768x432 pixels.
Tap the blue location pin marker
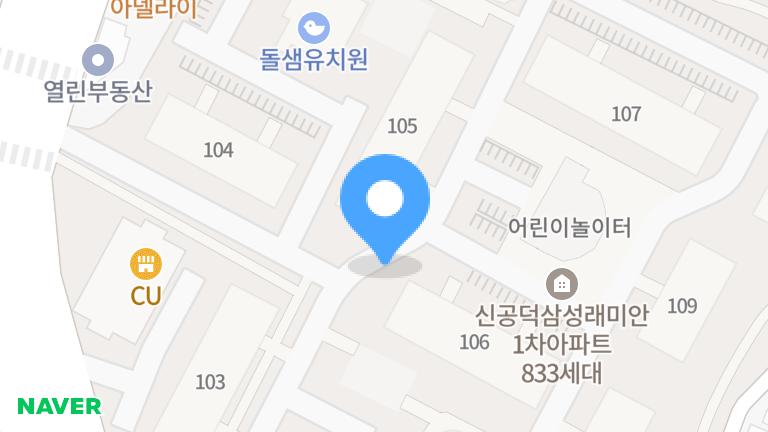(x=385, y=209)
